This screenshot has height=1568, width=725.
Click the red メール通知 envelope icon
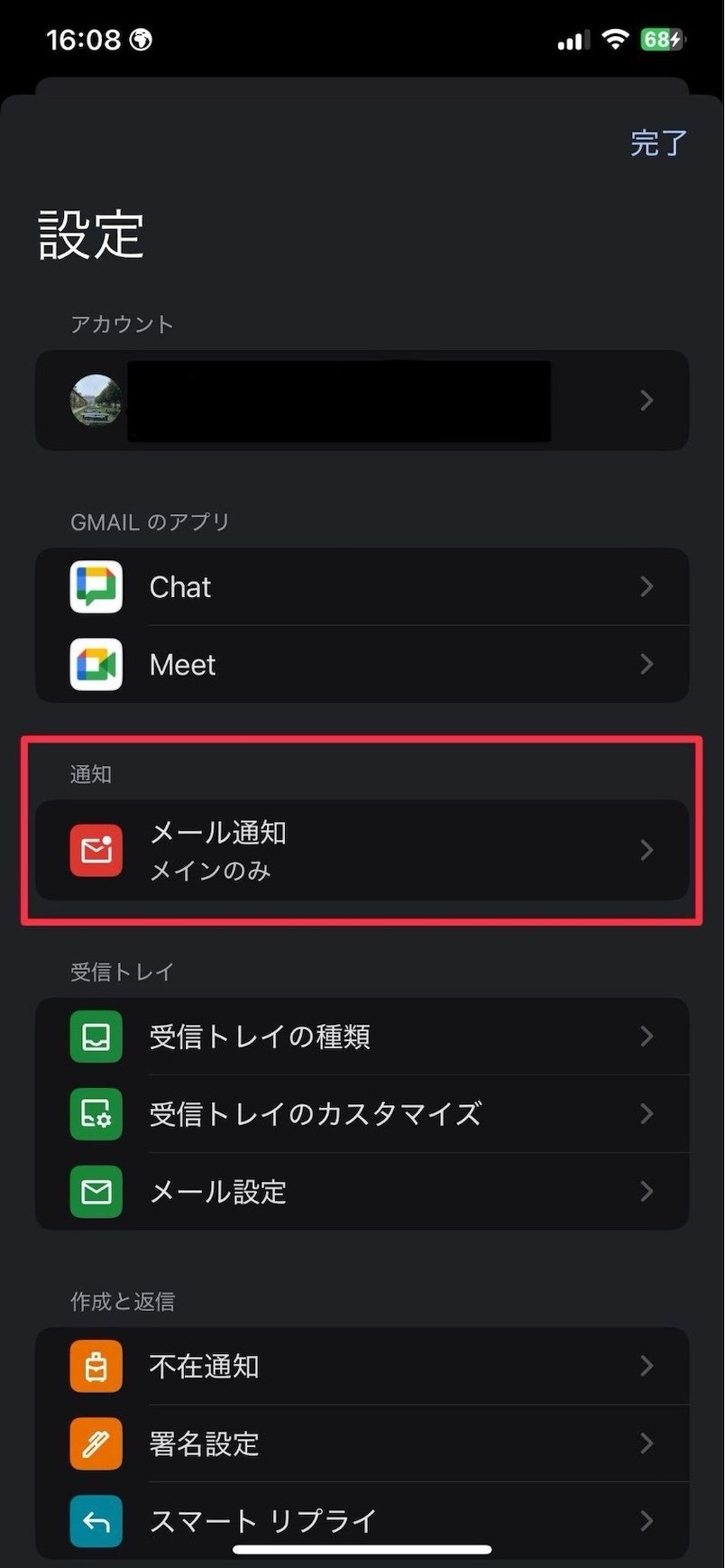(96, 849)
